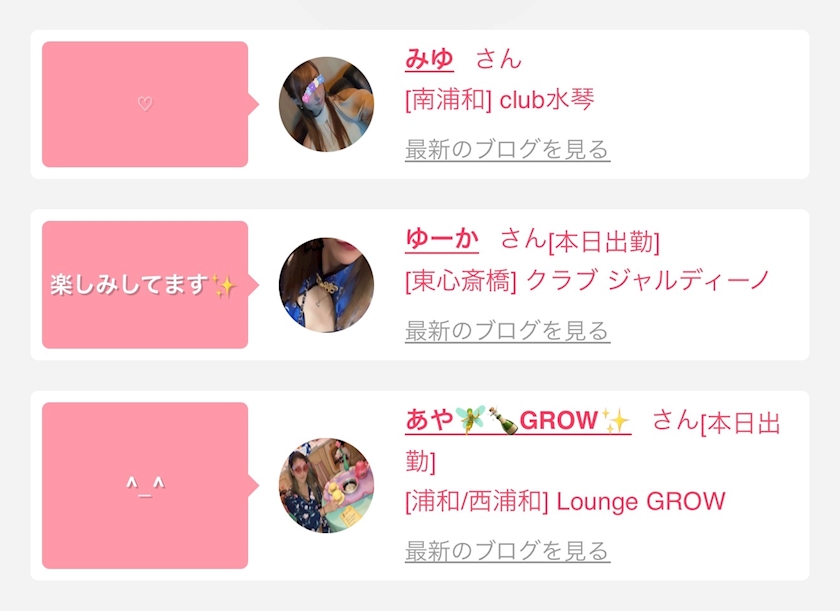Image resolution: width=840 pixels, height=611 pixels.
Task: Tap あや's round profile photo
Action: click(x=326, y=486)
